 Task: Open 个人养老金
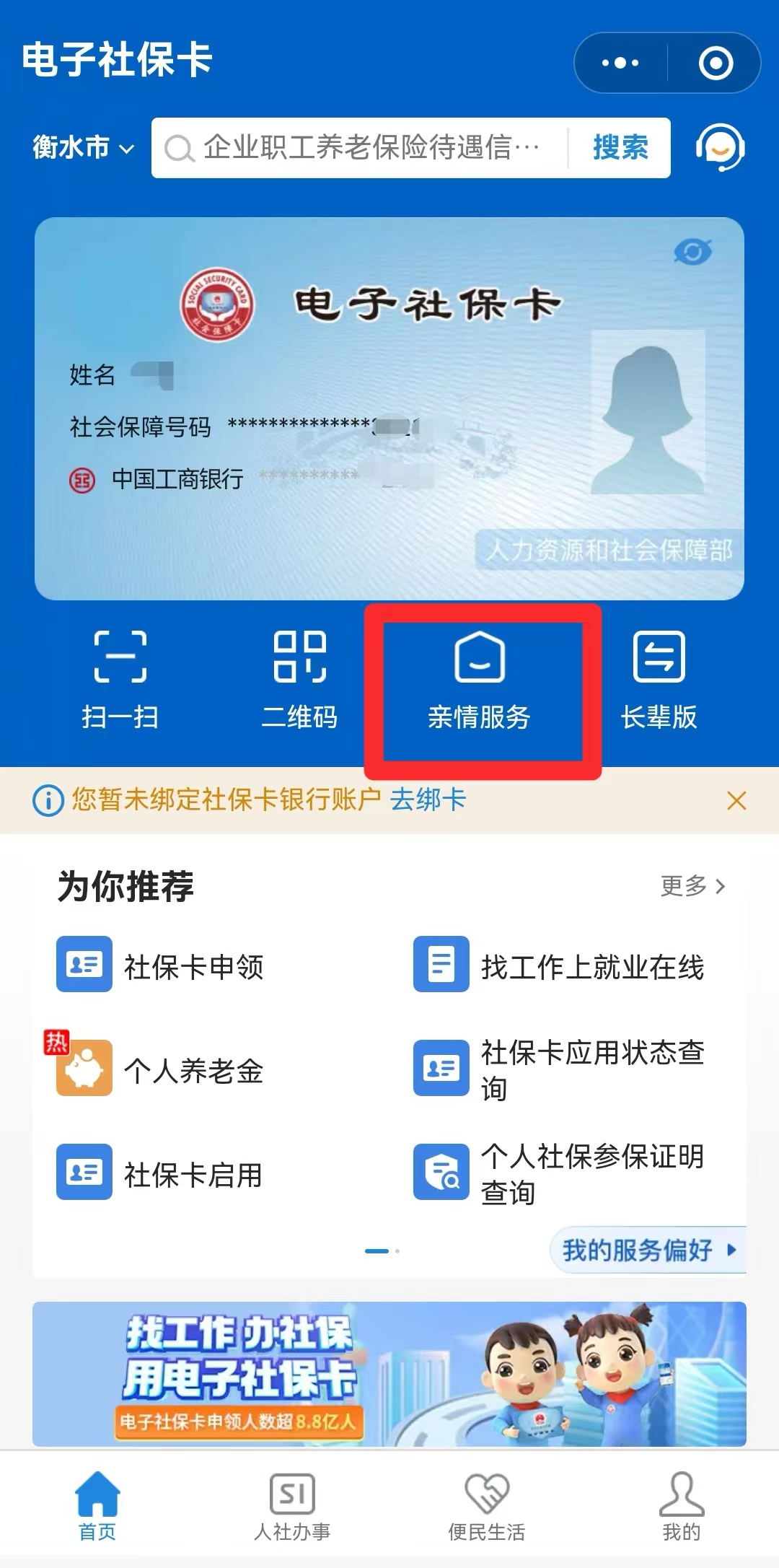[160, 1069]
